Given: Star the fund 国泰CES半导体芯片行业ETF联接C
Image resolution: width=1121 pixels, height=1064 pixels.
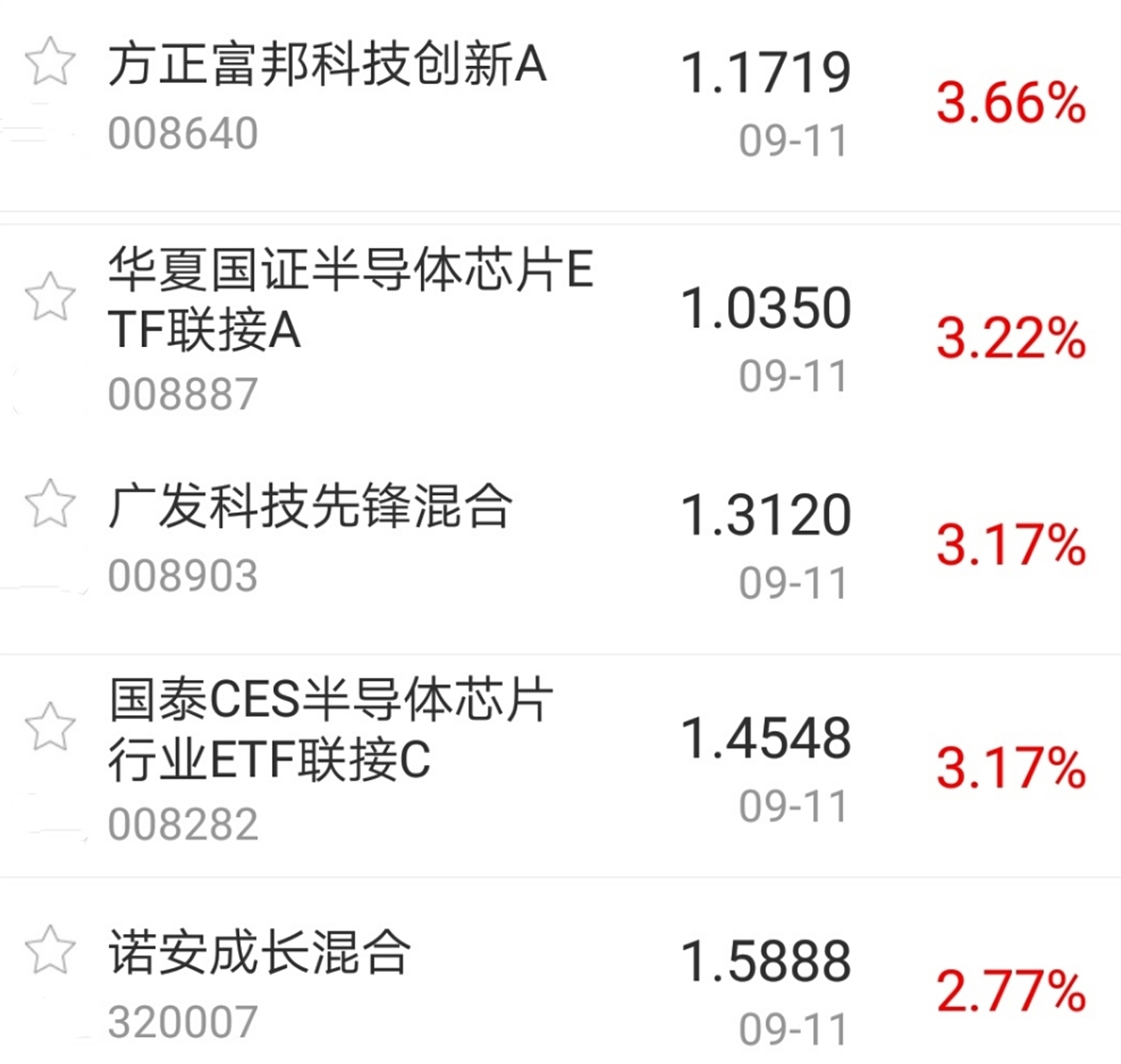Looking at the screenshot, I should (50, 726).
